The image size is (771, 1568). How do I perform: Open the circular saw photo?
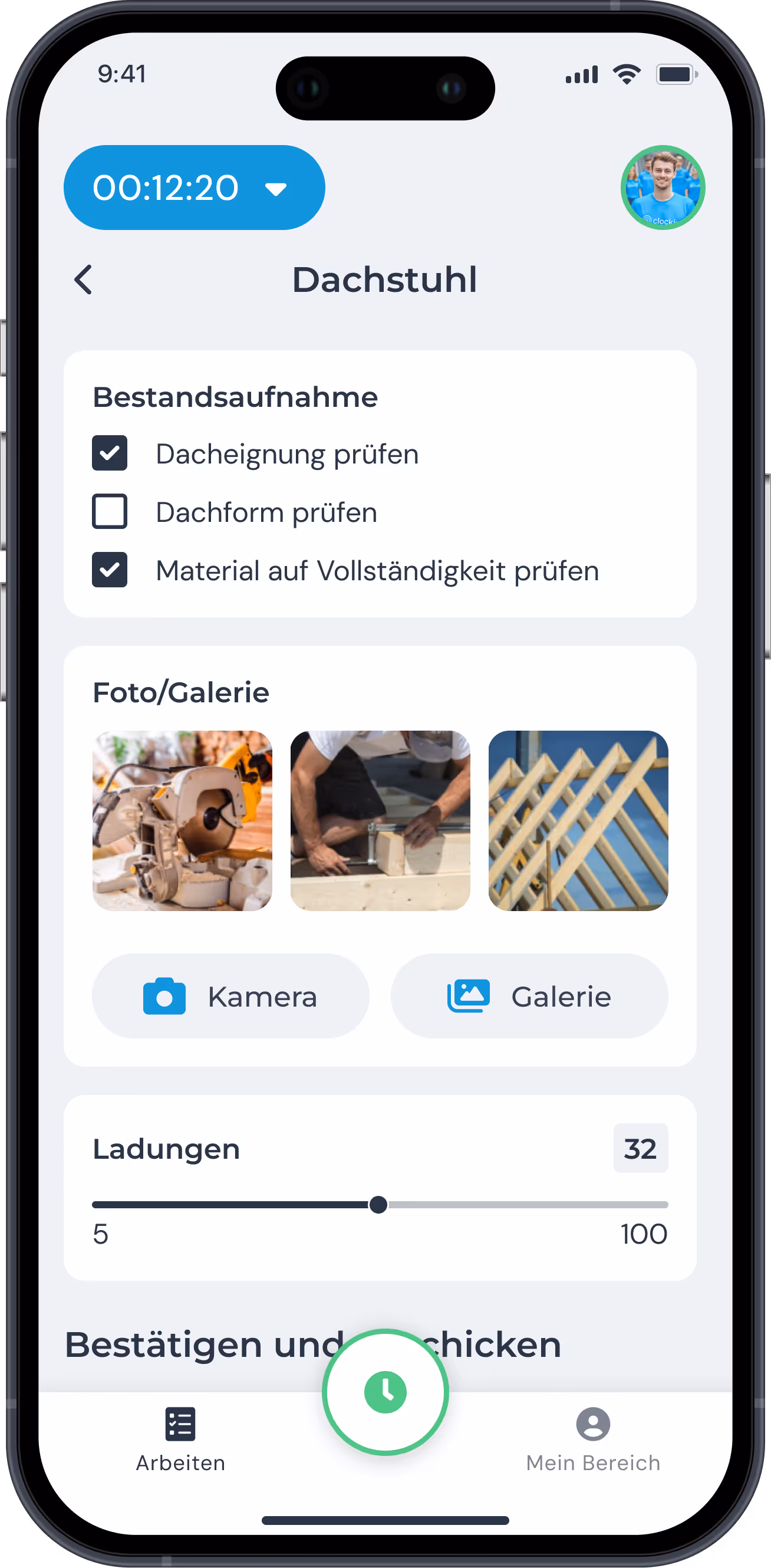pyautogui.click(x=182, y=820)
